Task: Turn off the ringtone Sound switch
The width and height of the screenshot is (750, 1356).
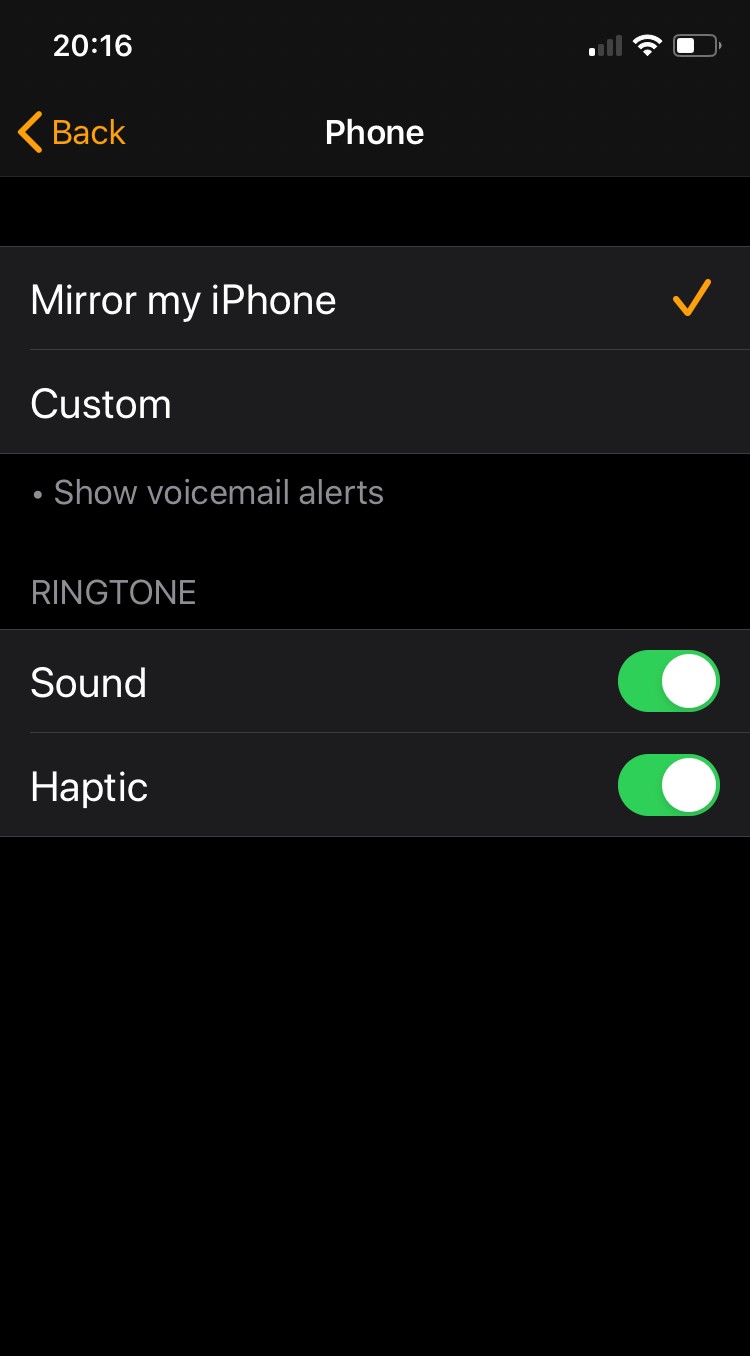Action: click(x=668, y=682)
